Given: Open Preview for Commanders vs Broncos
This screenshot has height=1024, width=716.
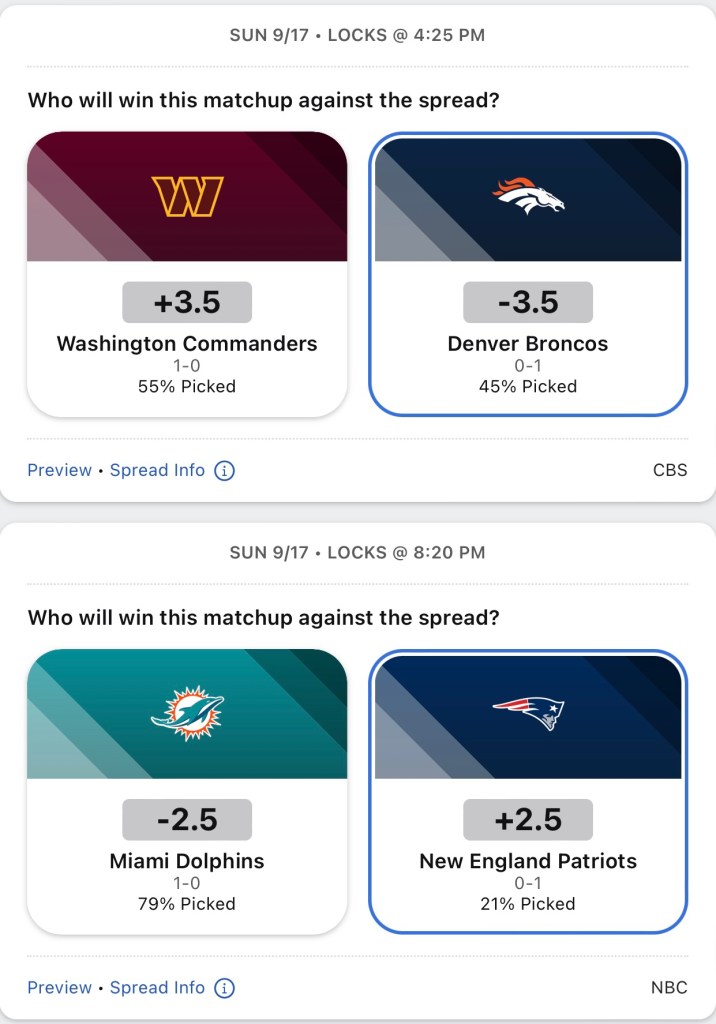Looking at the screenshot, I should [59, 470].
